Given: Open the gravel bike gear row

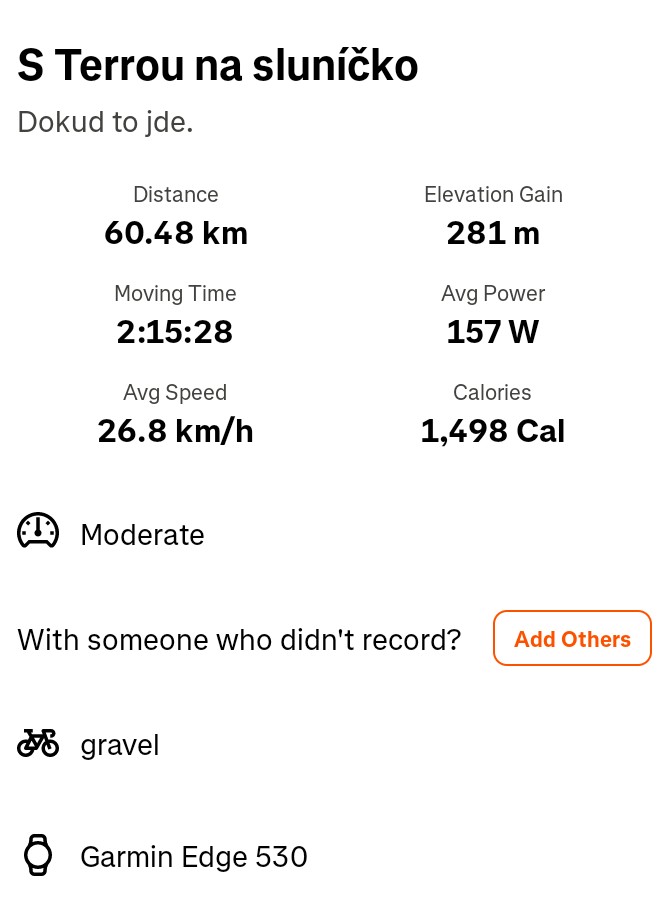Looking at the screenshot, I should (119, 745).
